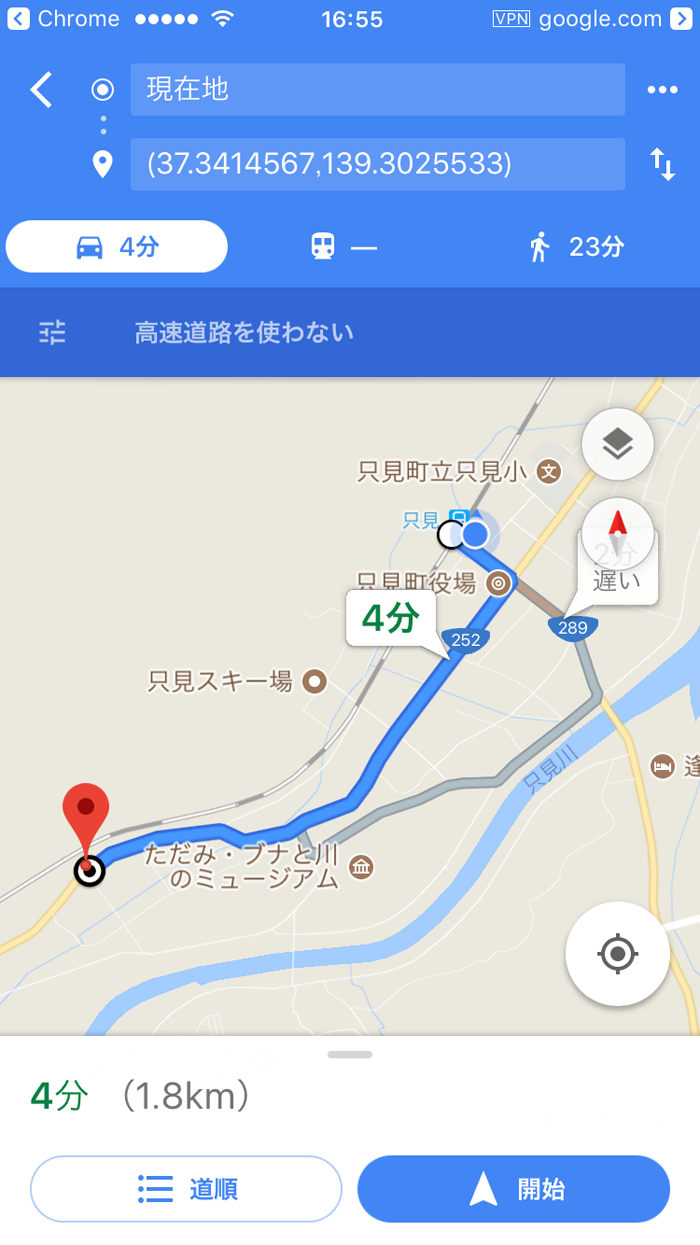
Task: Go back from the directions screen
Action: [x=41, y=90]
